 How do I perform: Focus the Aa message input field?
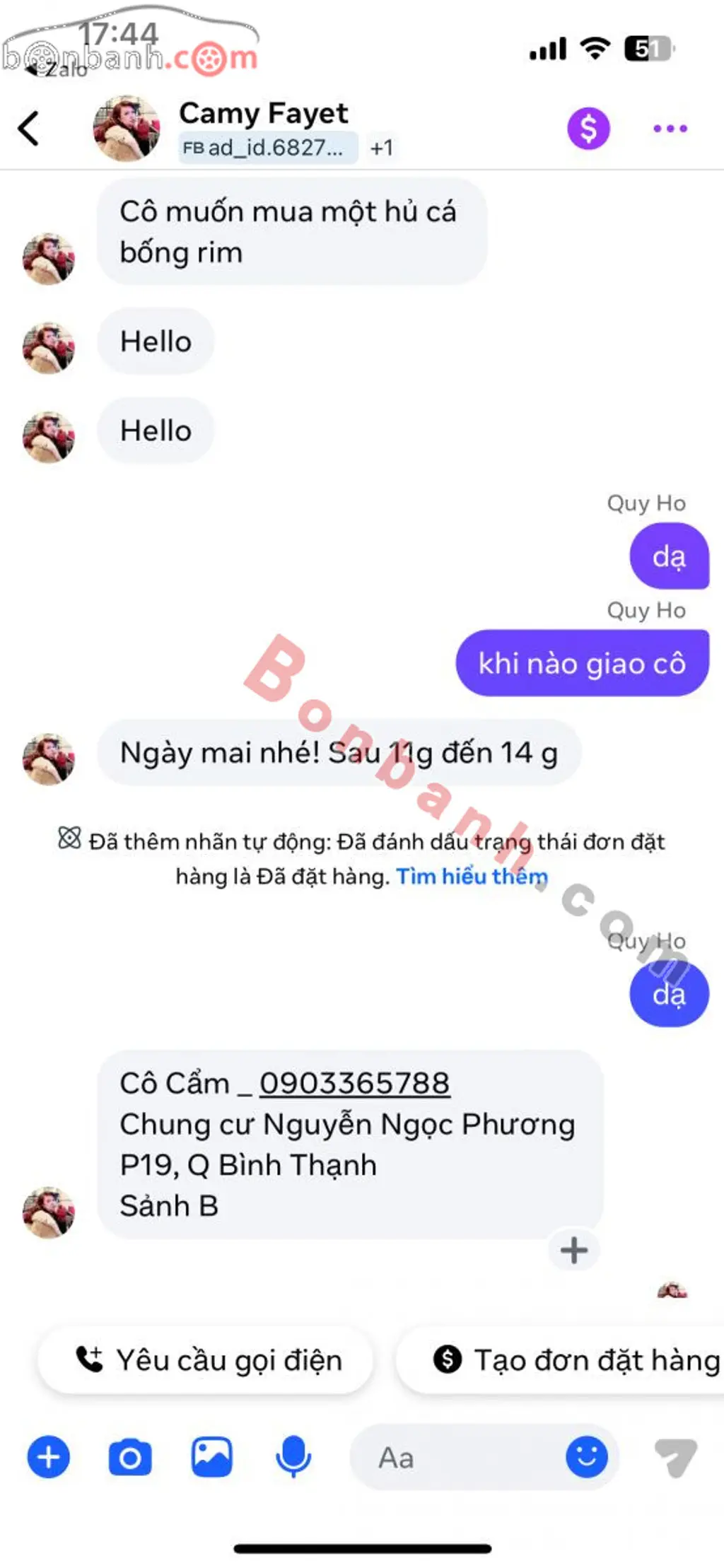point(460,1457)
